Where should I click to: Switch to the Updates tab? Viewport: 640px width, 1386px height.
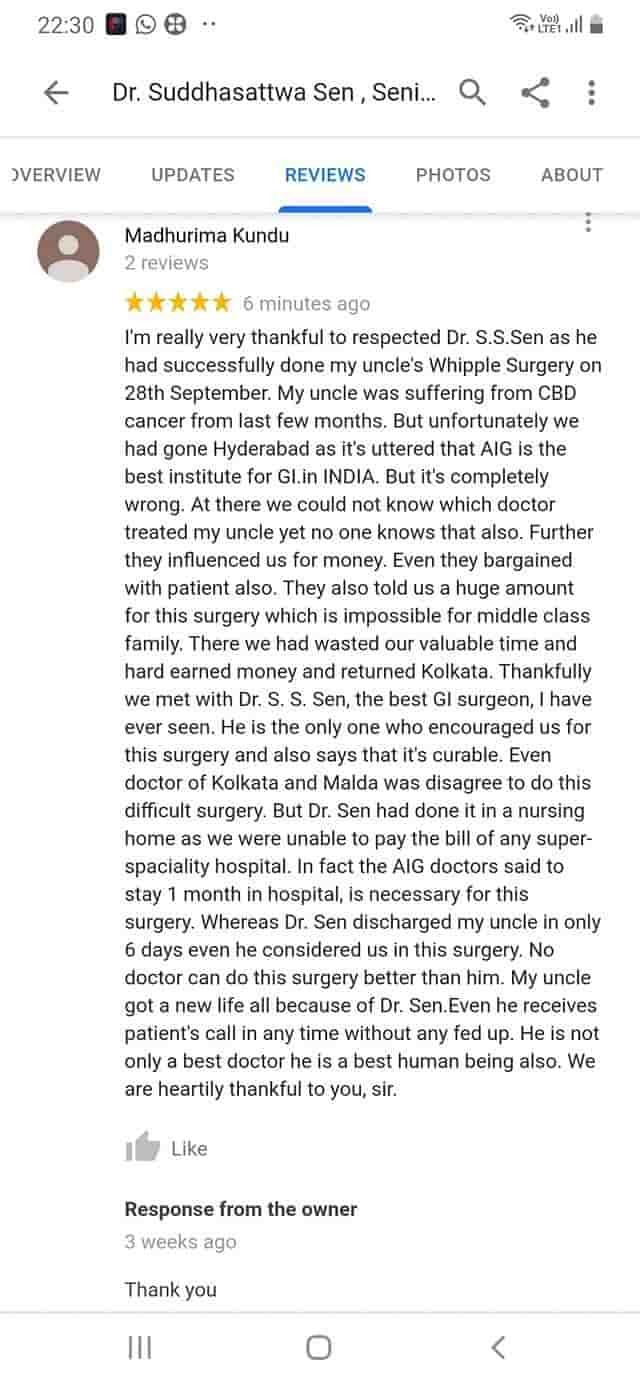coord(193,175)
